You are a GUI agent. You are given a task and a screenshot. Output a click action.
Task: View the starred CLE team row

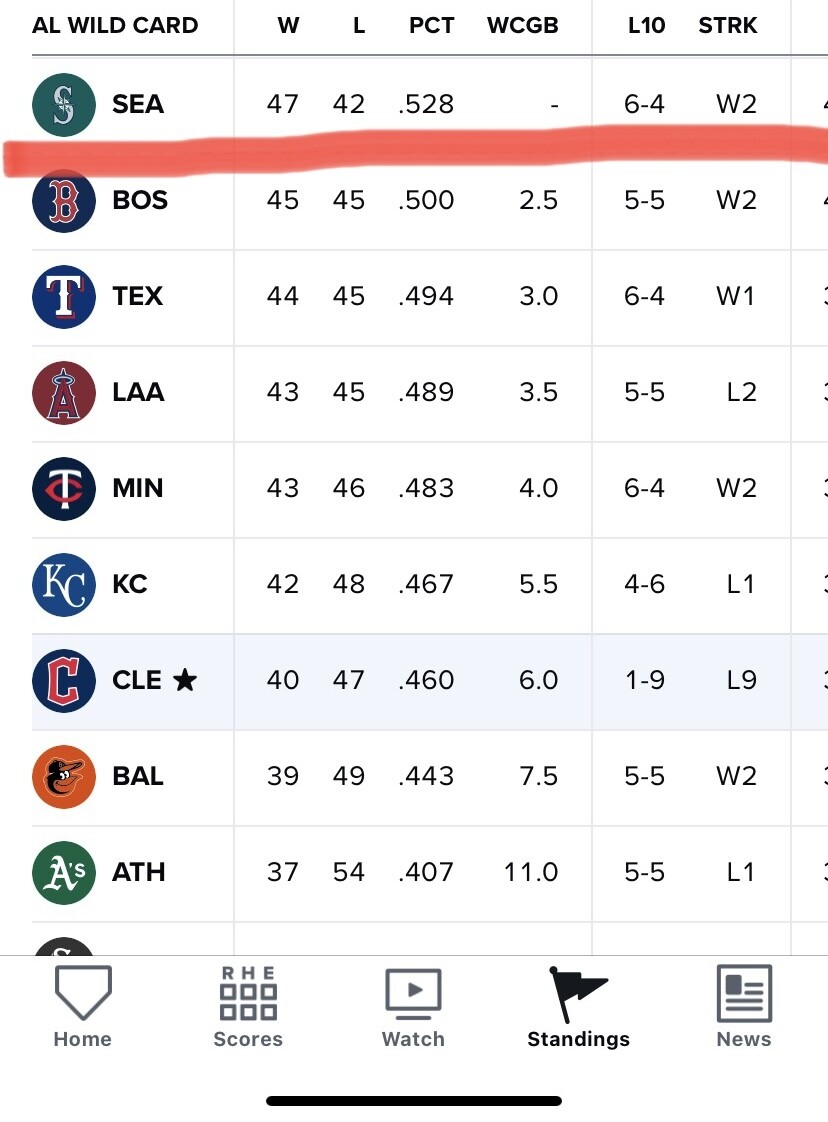pos(140,680)
